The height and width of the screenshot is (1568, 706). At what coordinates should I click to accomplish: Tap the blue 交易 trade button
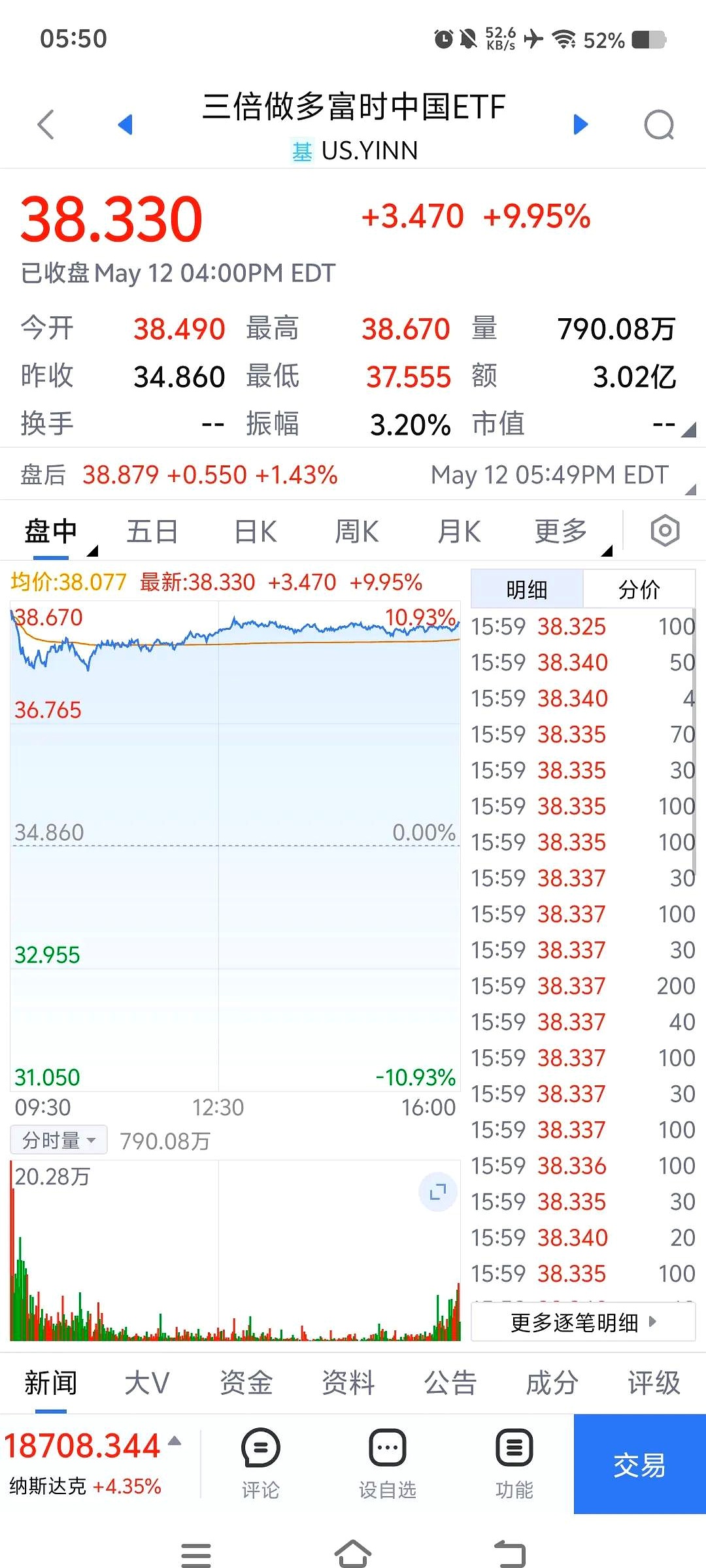coord(639,1466)
